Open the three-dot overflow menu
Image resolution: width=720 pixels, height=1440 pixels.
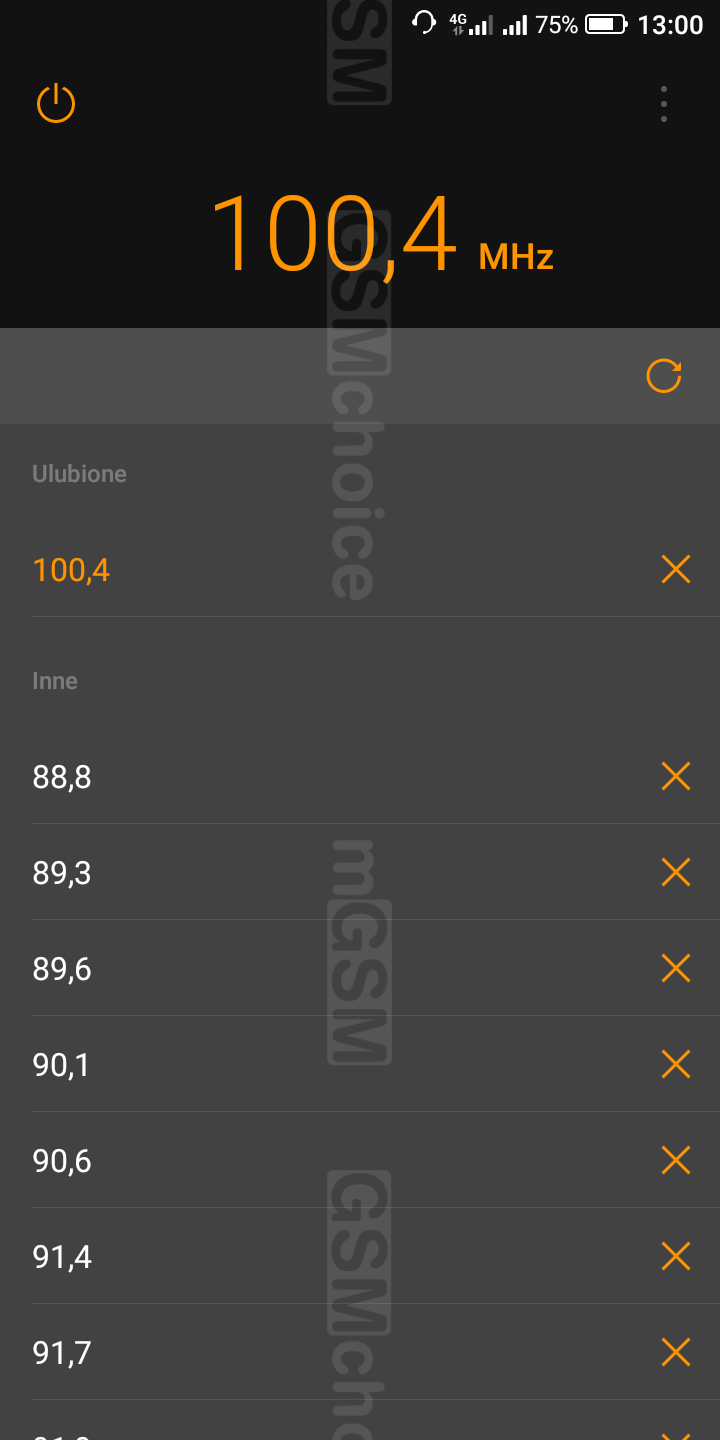point(663,104)
